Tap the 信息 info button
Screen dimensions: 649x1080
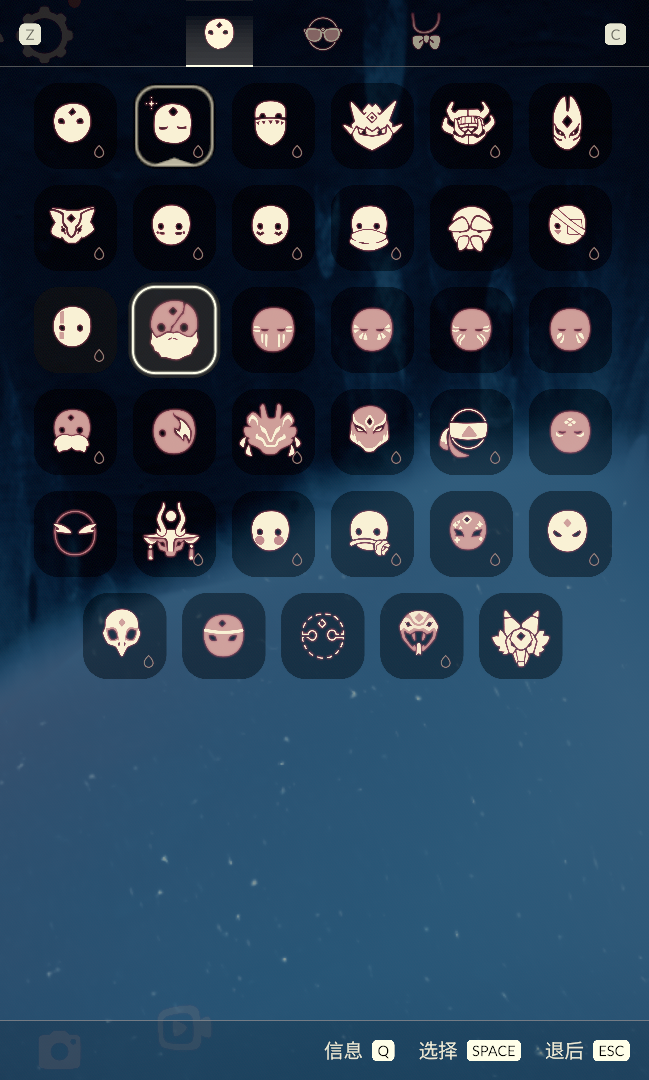tap(359, 1050)
